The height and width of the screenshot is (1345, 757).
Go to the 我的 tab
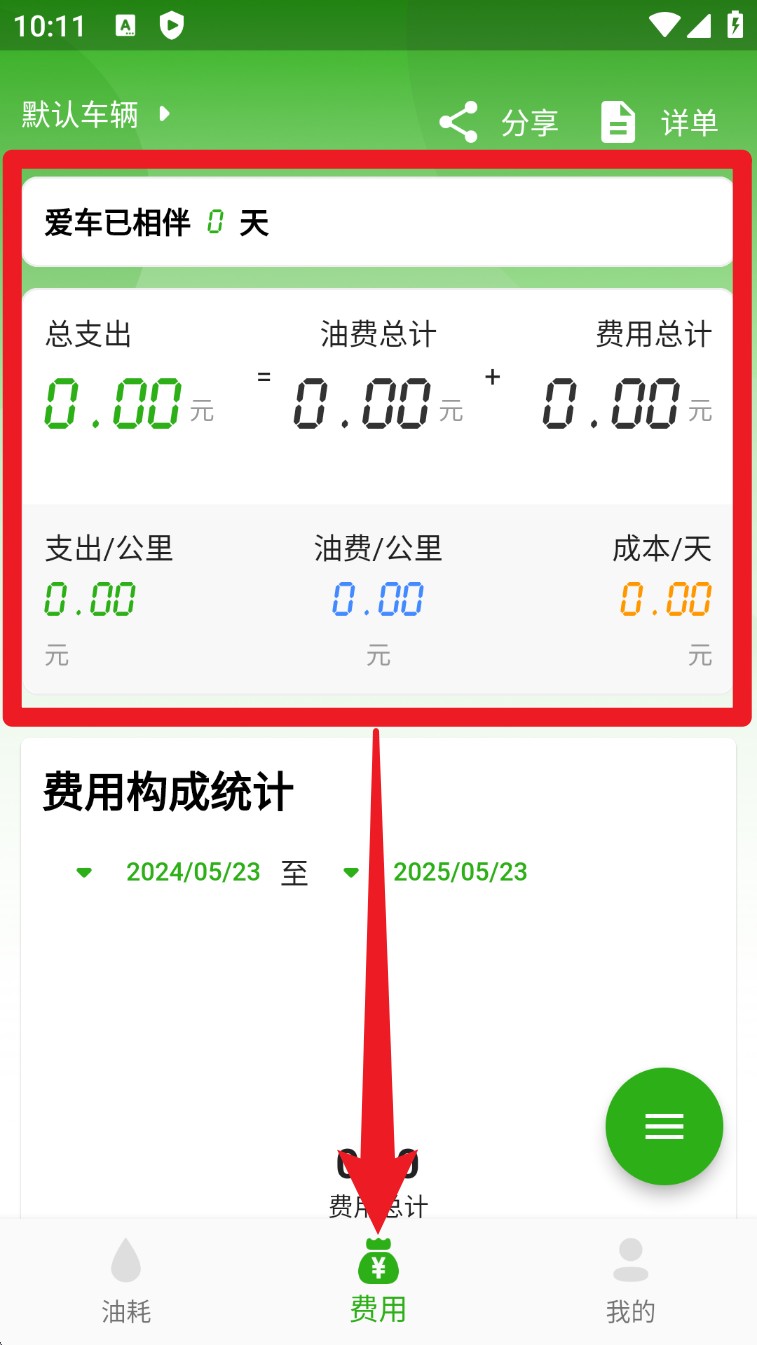630,1281
